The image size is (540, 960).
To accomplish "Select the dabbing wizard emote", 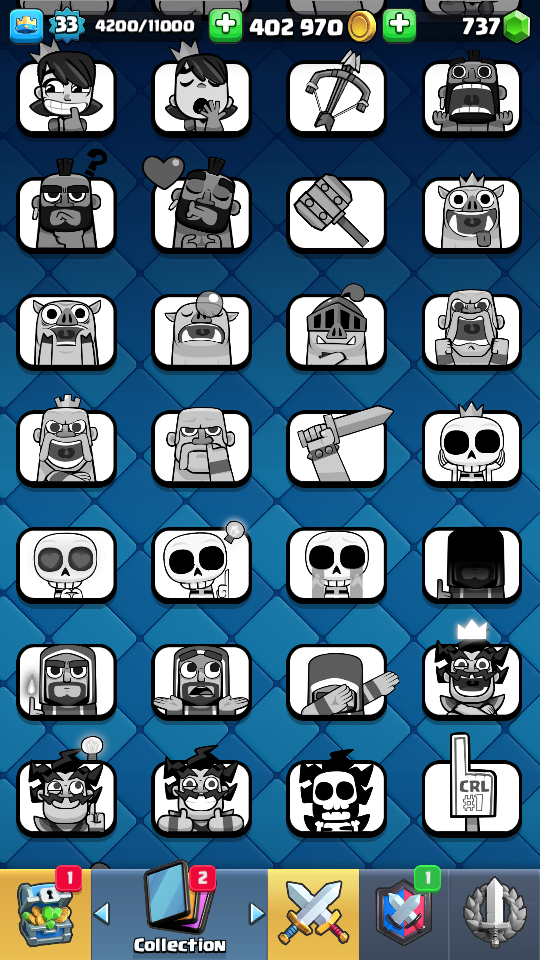I will click(x=338, y=681).
